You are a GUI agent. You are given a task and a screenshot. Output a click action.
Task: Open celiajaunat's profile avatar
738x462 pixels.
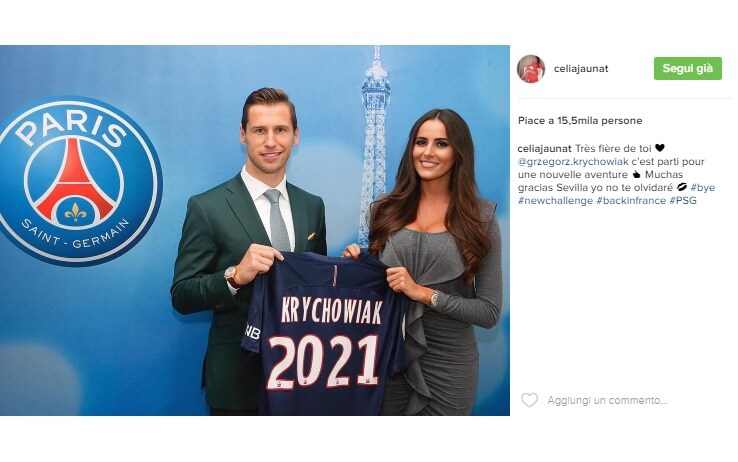(530, 68)
